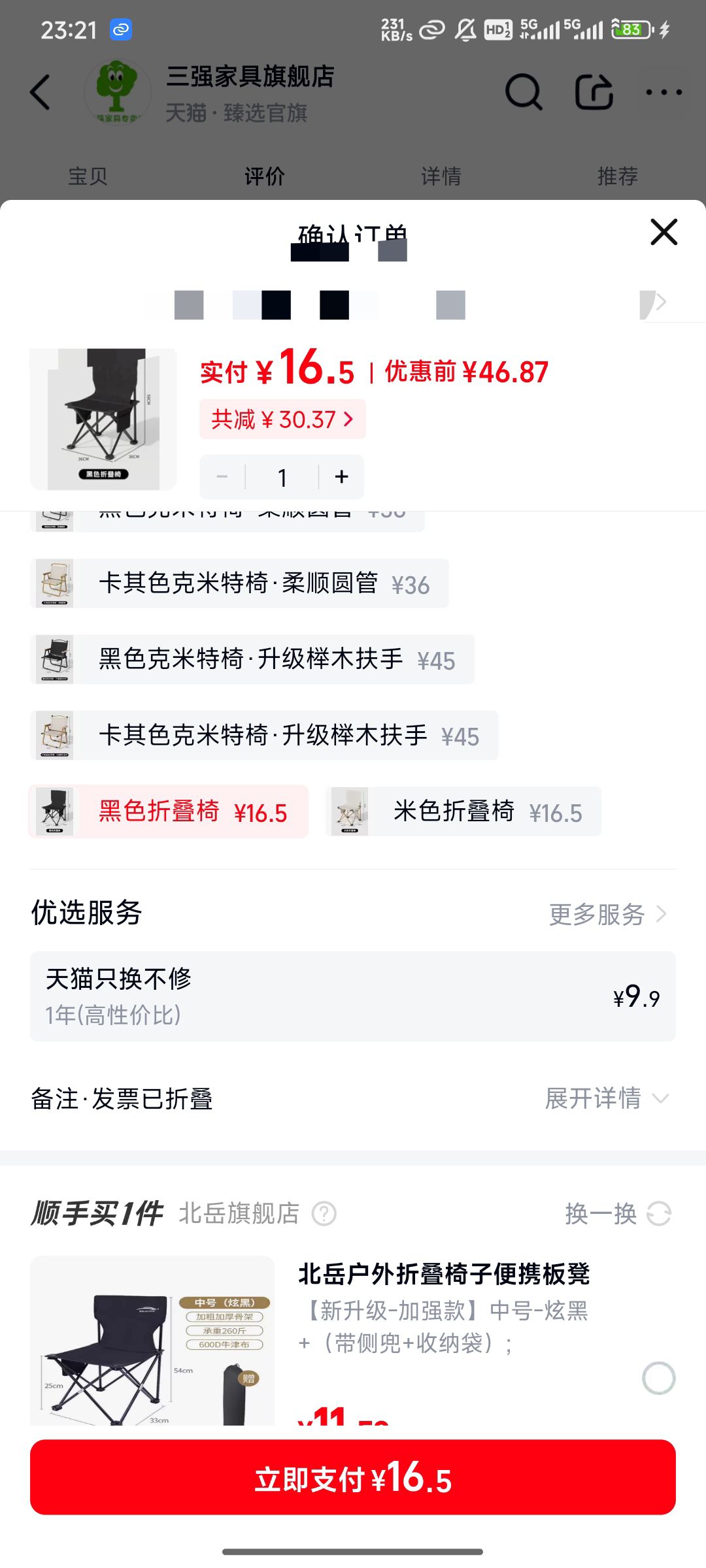Select 黑色克米特椅·升级榉木扶手 ¥45 option

252,659
